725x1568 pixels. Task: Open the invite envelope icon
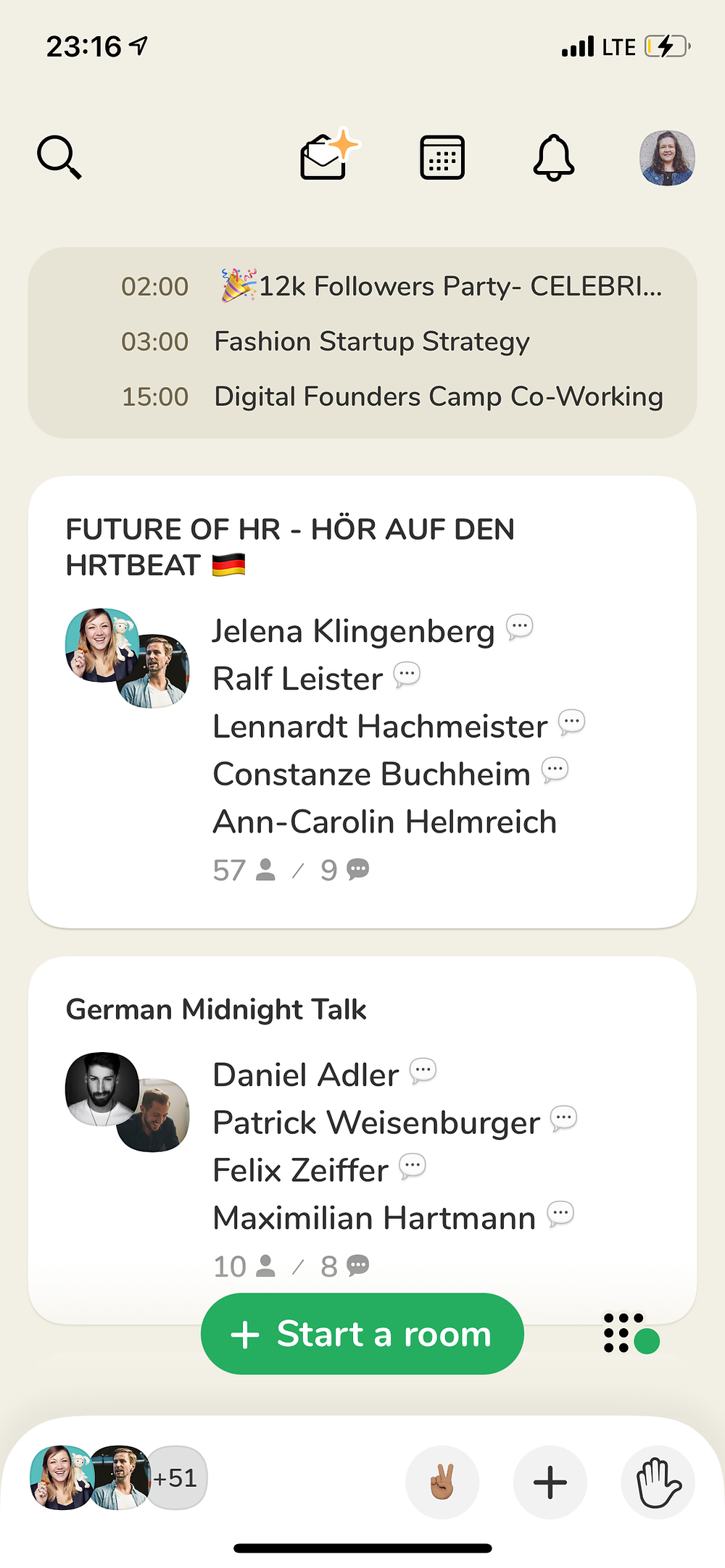[x=328, y=157]
